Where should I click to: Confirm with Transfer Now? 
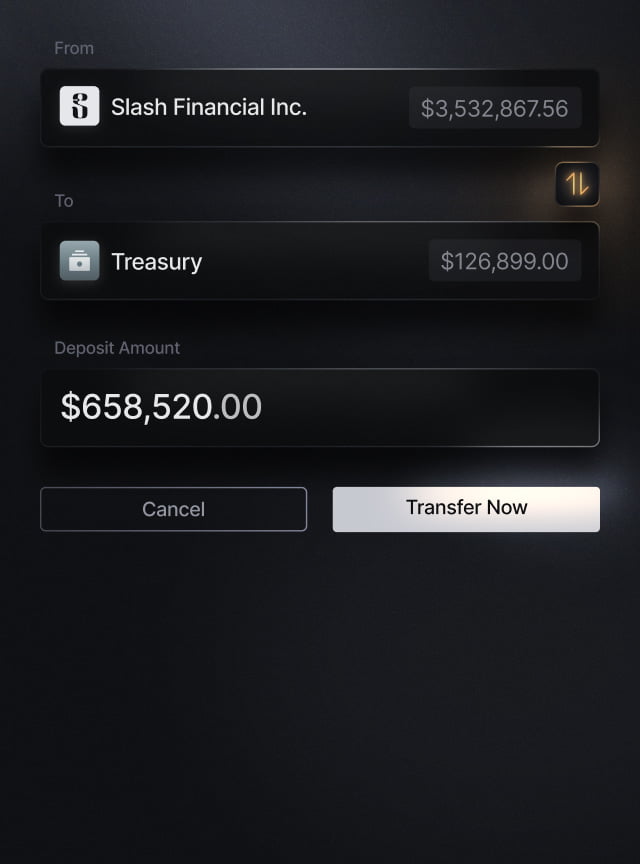coord(466,508)
